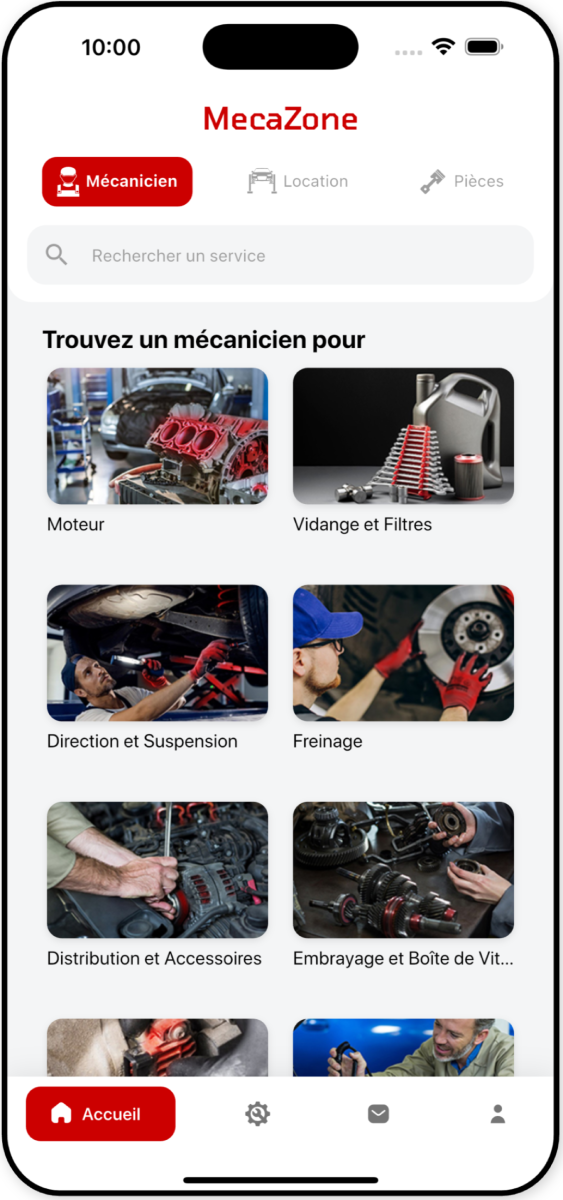Go to the Accueil tab
This screenshot has width=563, height=1200.
point(101,1114)
